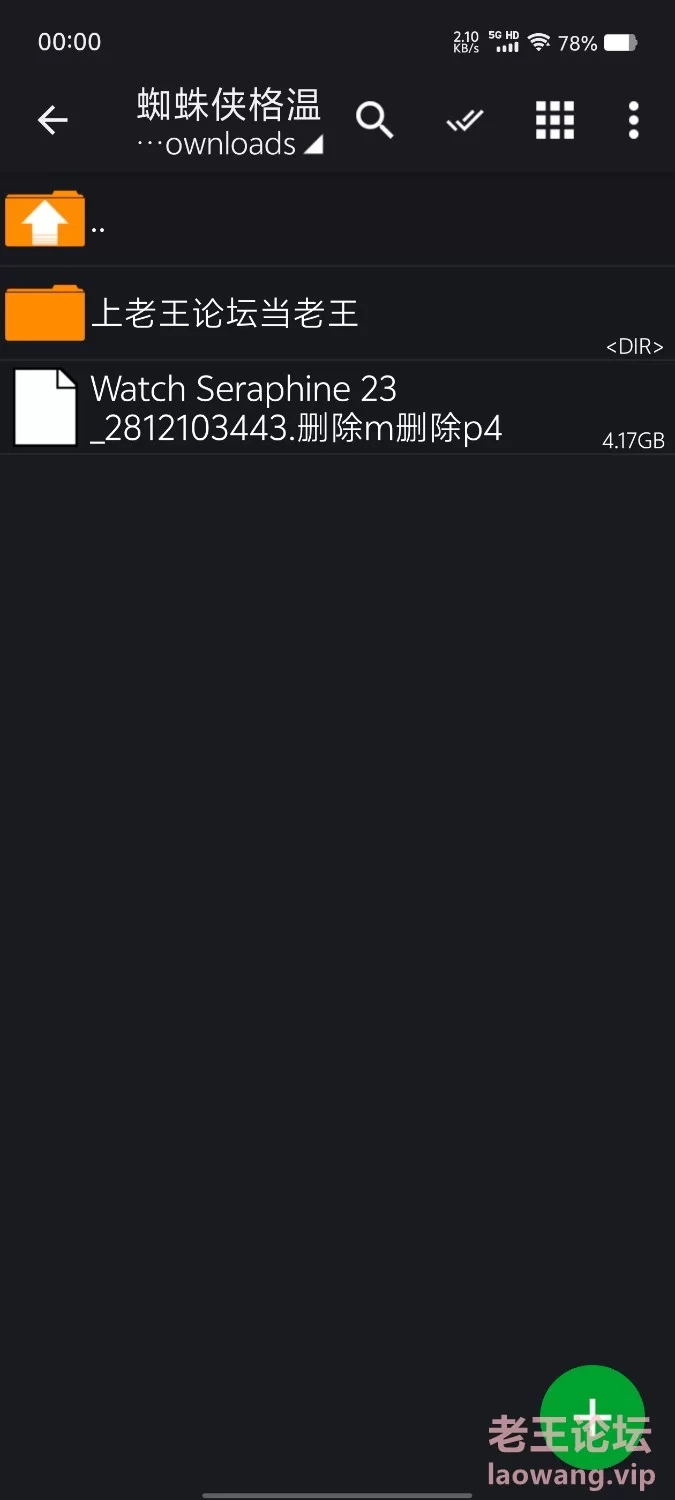Open the Watch Seraphine 23 file
Image resolution: width=675 pixels, height=1500 pixels.
tap(337, 408)
